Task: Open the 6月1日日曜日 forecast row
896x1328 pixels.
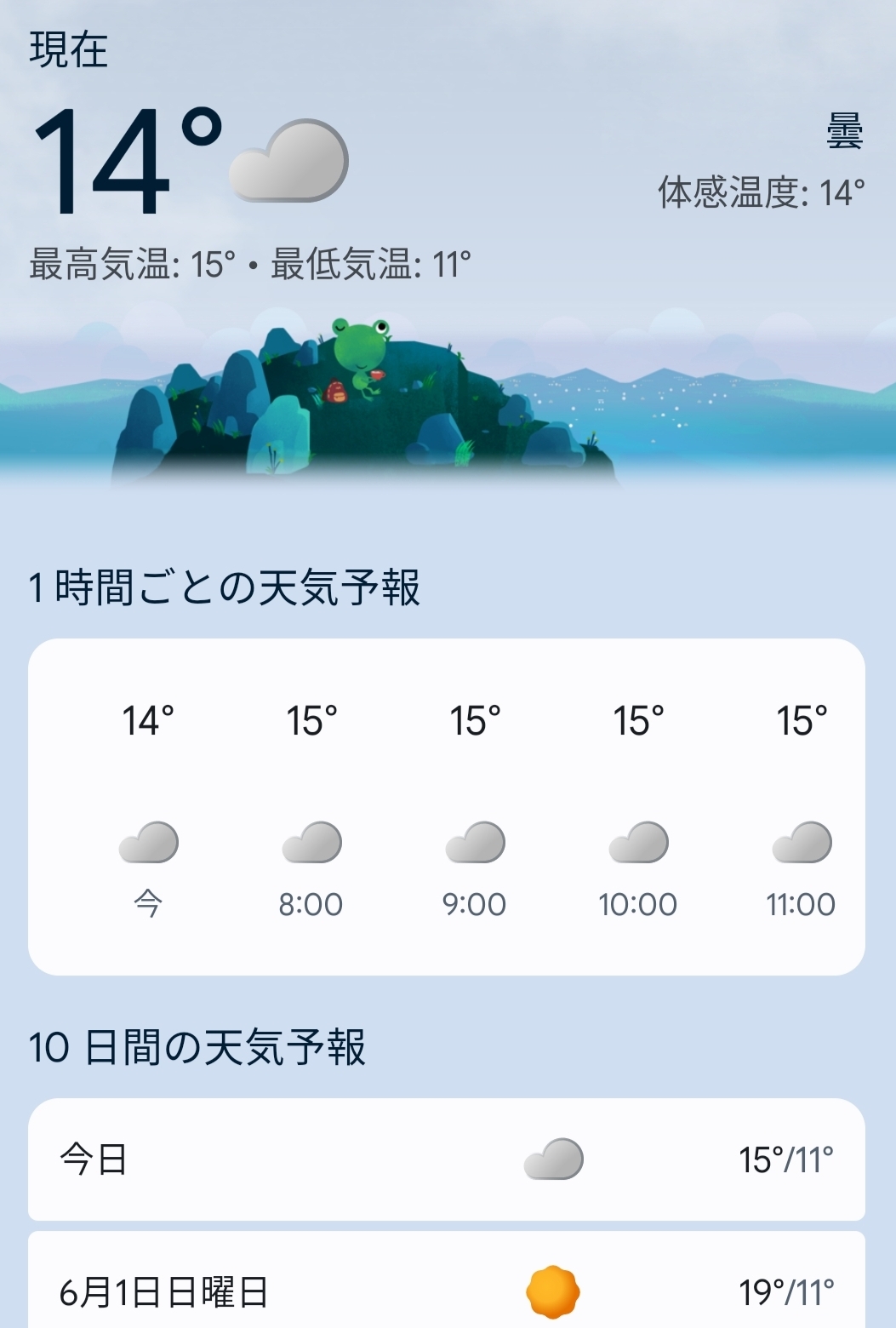Action: (447, 1280)
